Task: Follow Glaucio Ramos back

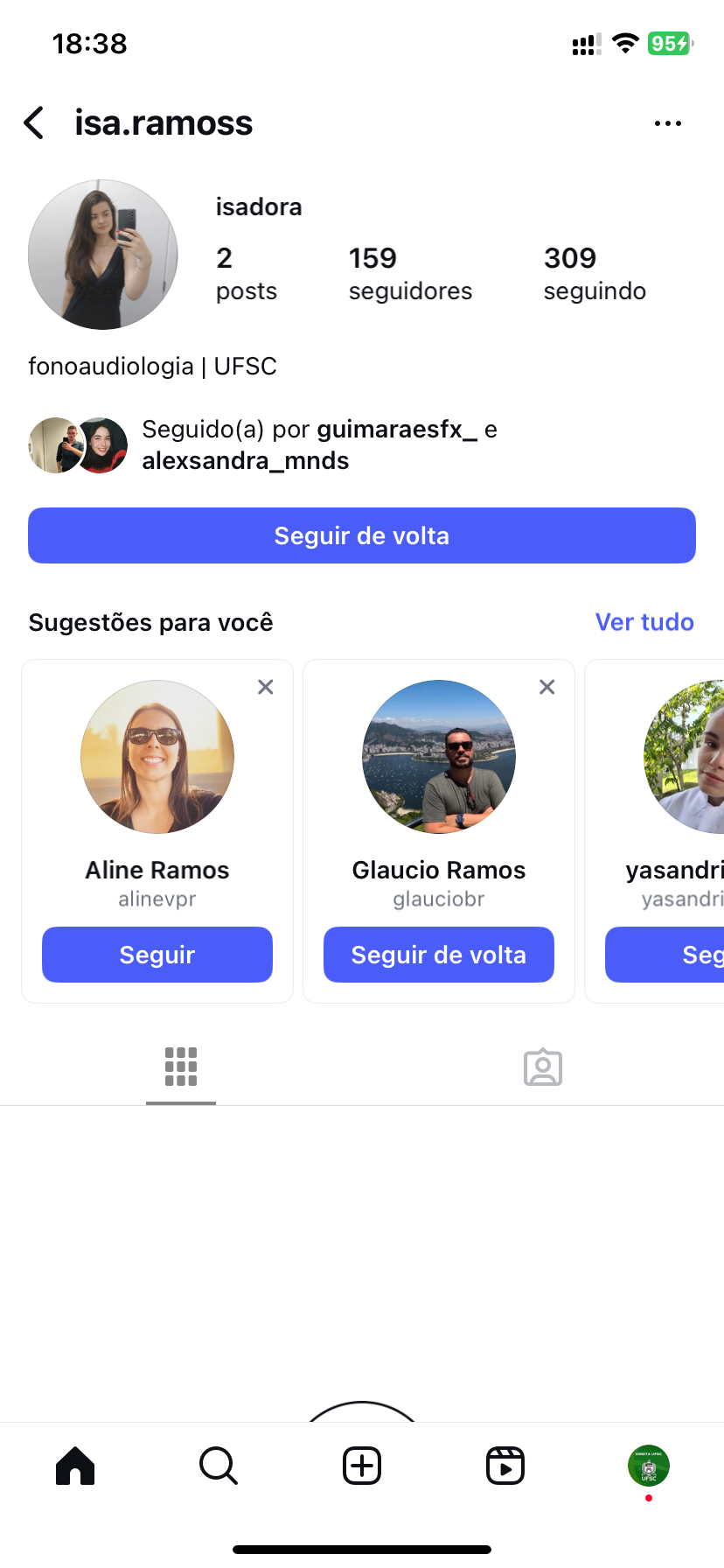Action: pyautogui.click(x=439, y=955)
